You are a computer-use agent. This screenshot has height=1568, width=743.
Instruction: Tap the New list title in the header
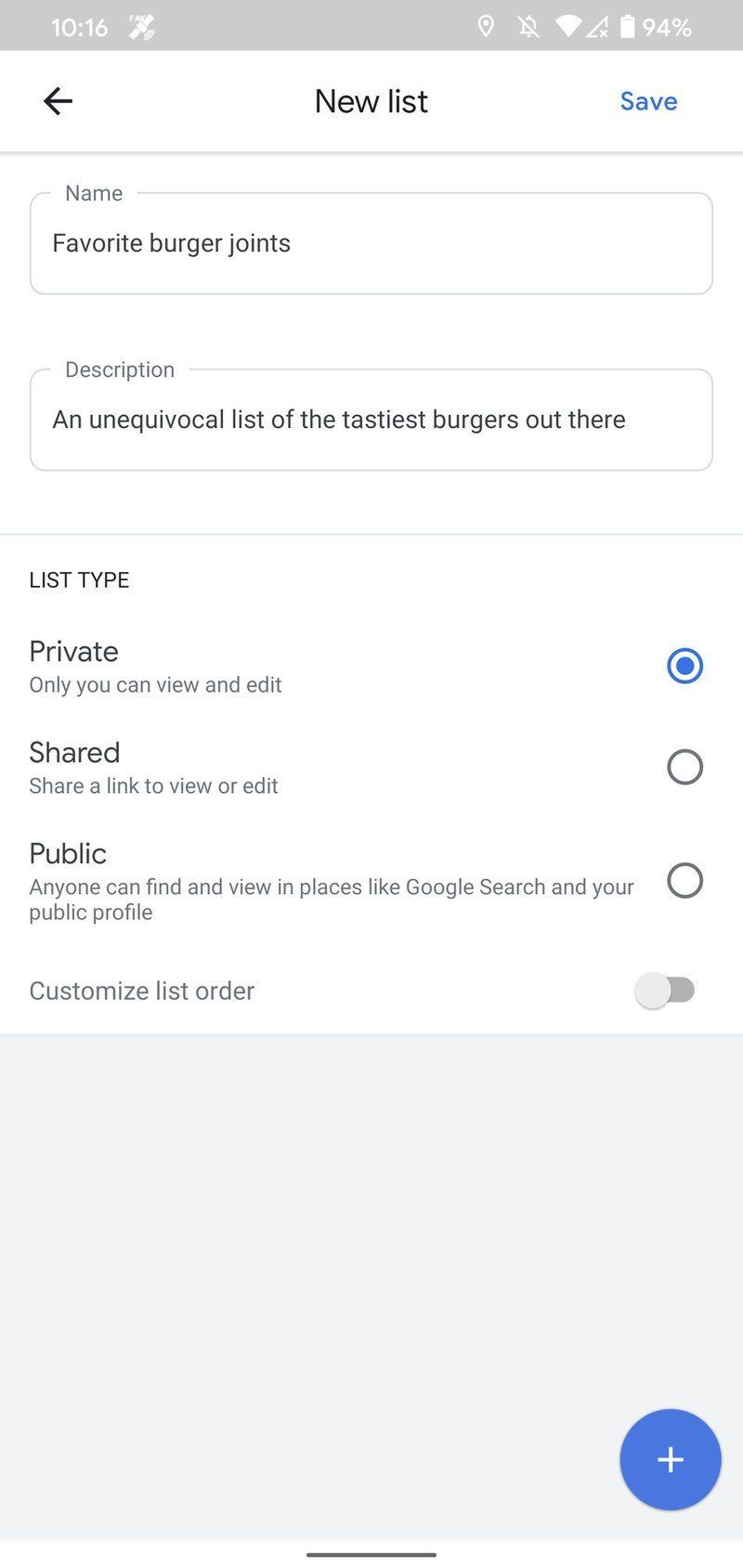click(x=371, y=100)
